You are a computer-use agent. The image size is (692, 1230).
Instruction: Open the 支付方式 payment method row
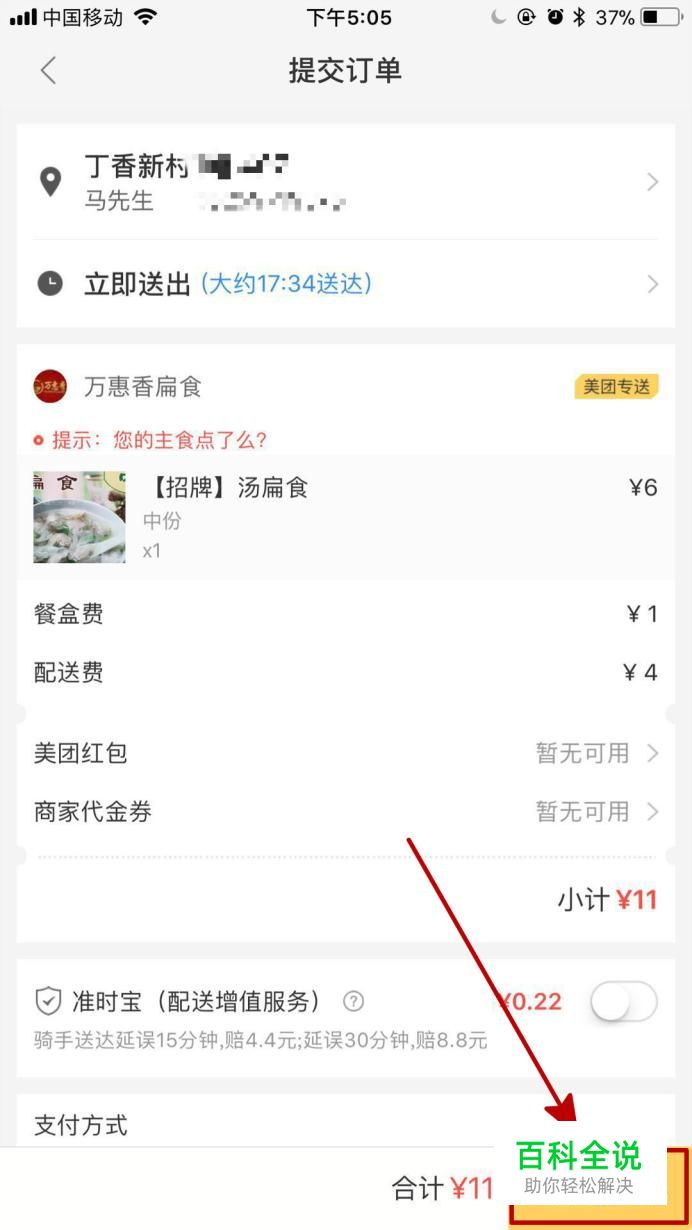click(x=346, y=1124)
